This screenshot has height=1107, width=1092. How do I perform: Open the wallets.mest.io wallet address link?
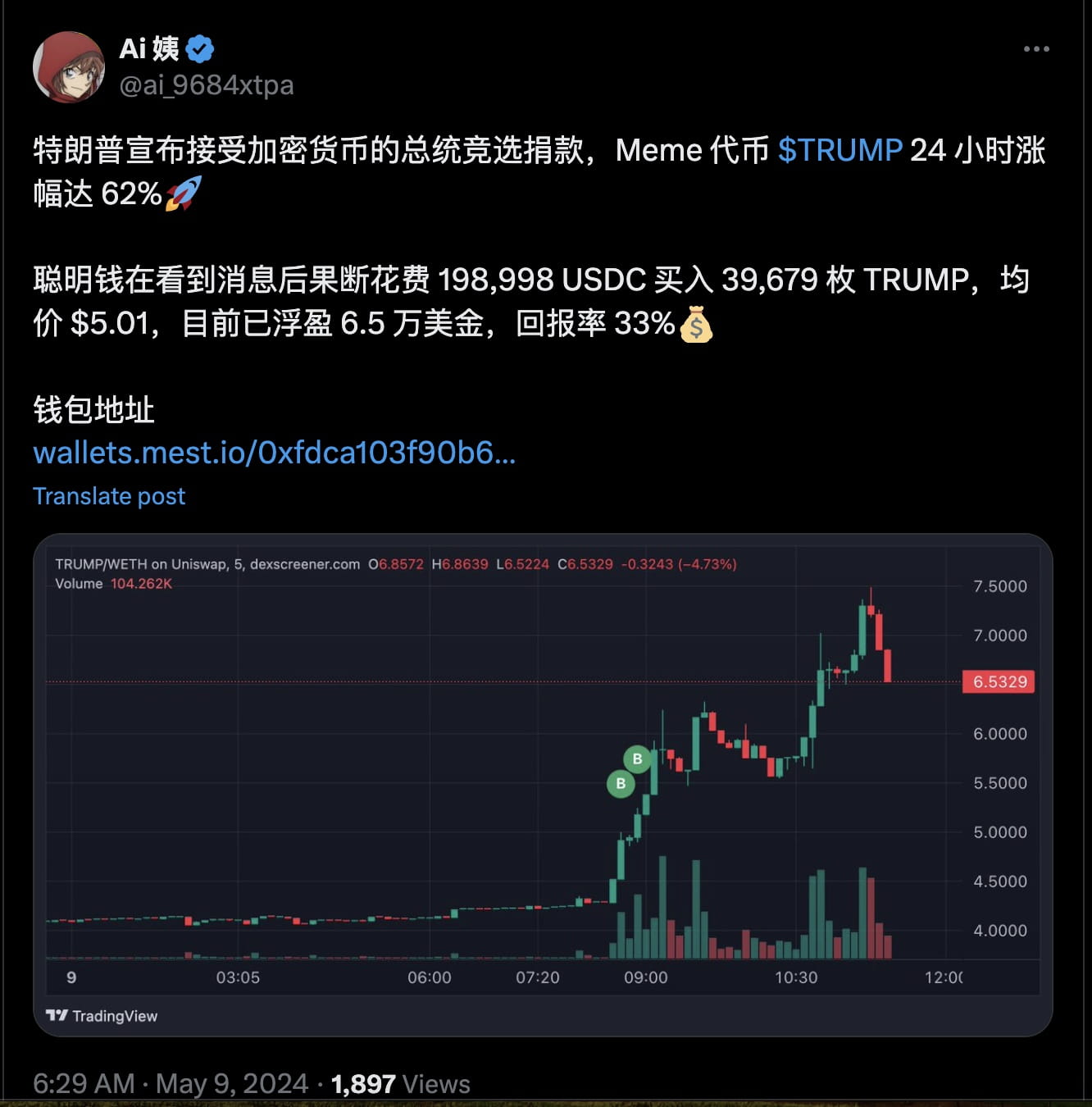[x=275, y=453]
